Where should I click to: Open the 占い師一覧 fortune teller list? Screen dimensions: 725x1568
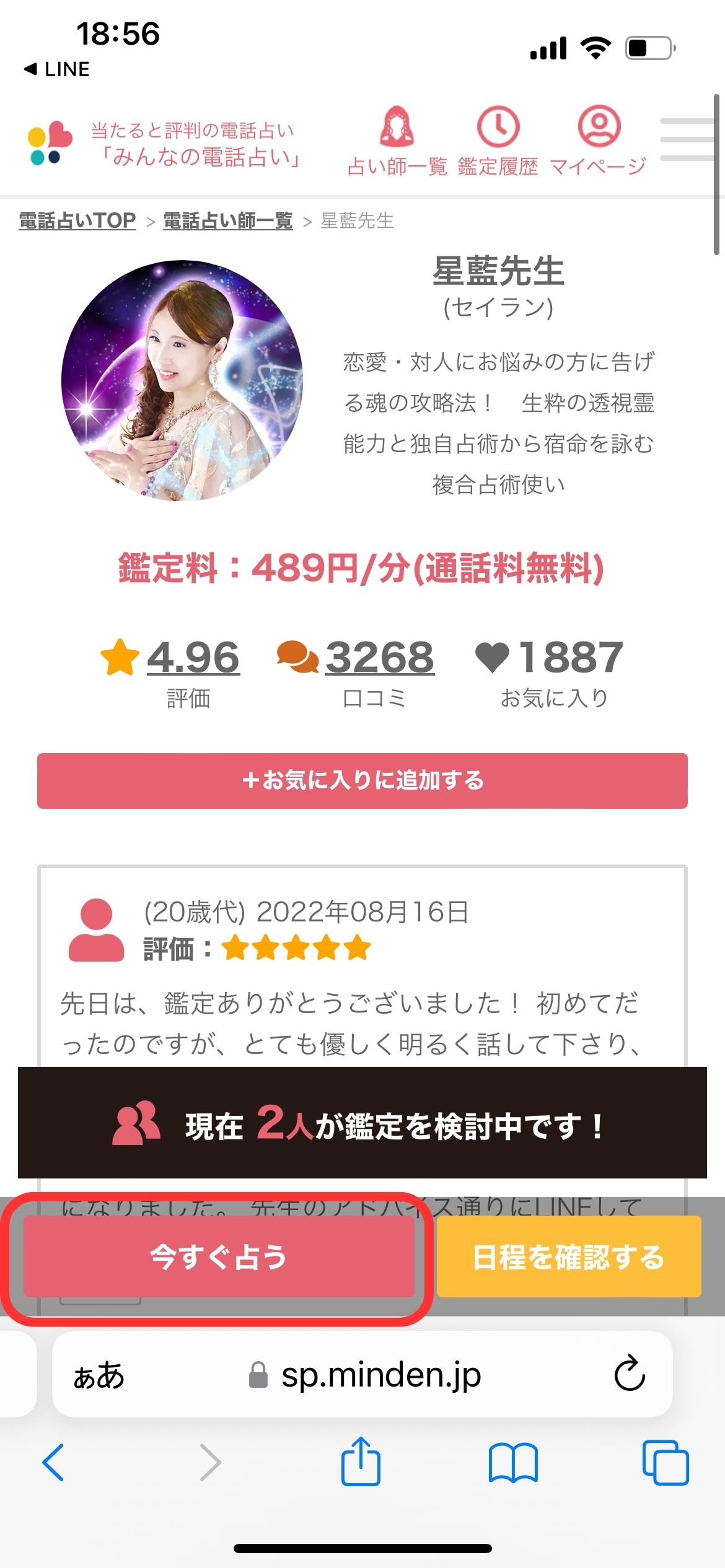pos(397,141)
